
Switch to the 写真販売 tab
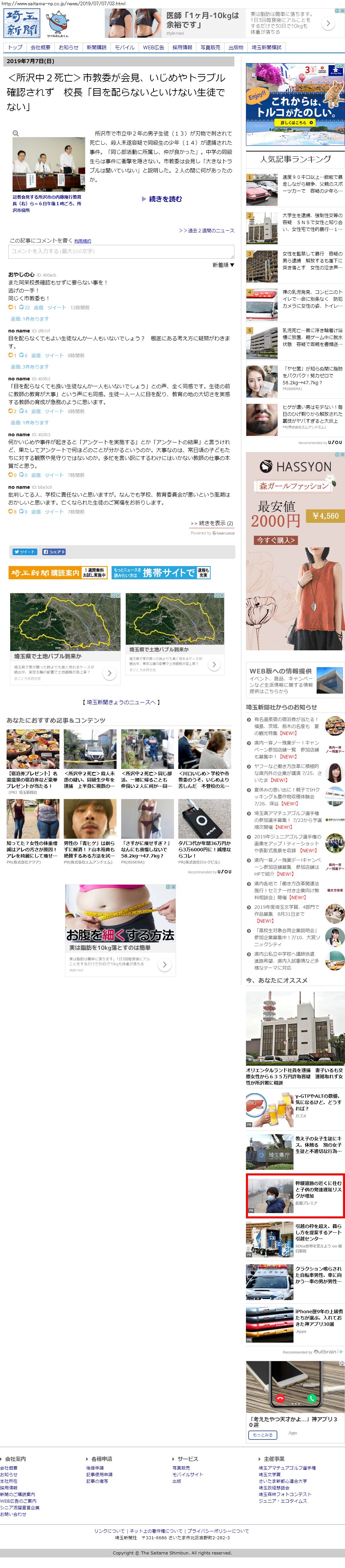210,47
